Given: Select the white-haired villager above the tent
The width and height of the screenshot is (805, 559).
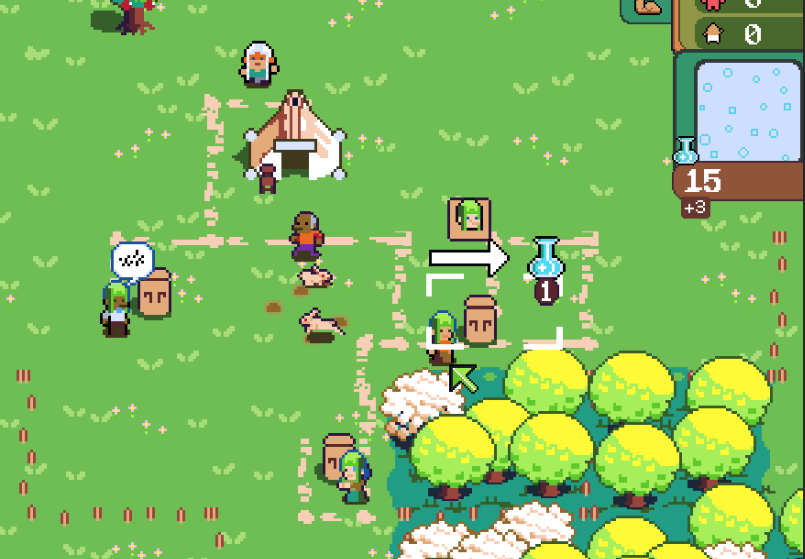Looking at the screenshot, I should click(259, 64).
